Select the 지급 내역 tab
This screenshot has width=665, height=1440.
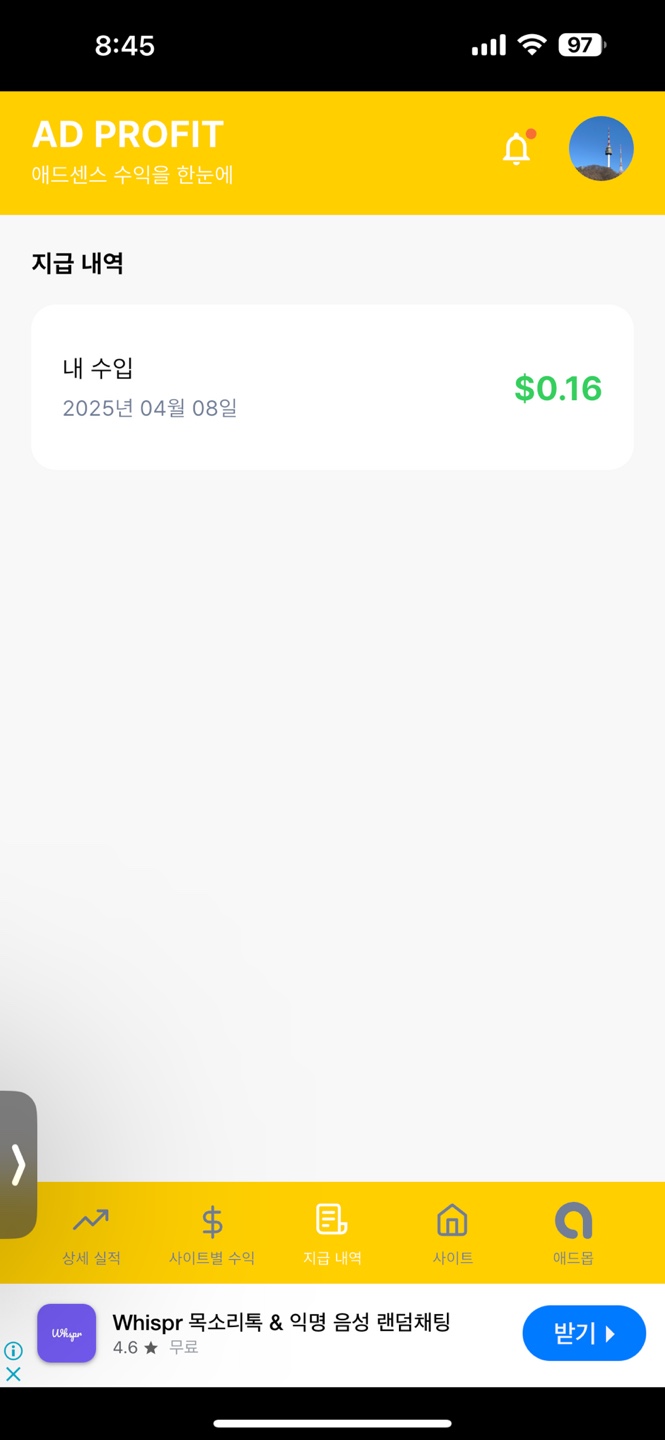coord(332,1234)
